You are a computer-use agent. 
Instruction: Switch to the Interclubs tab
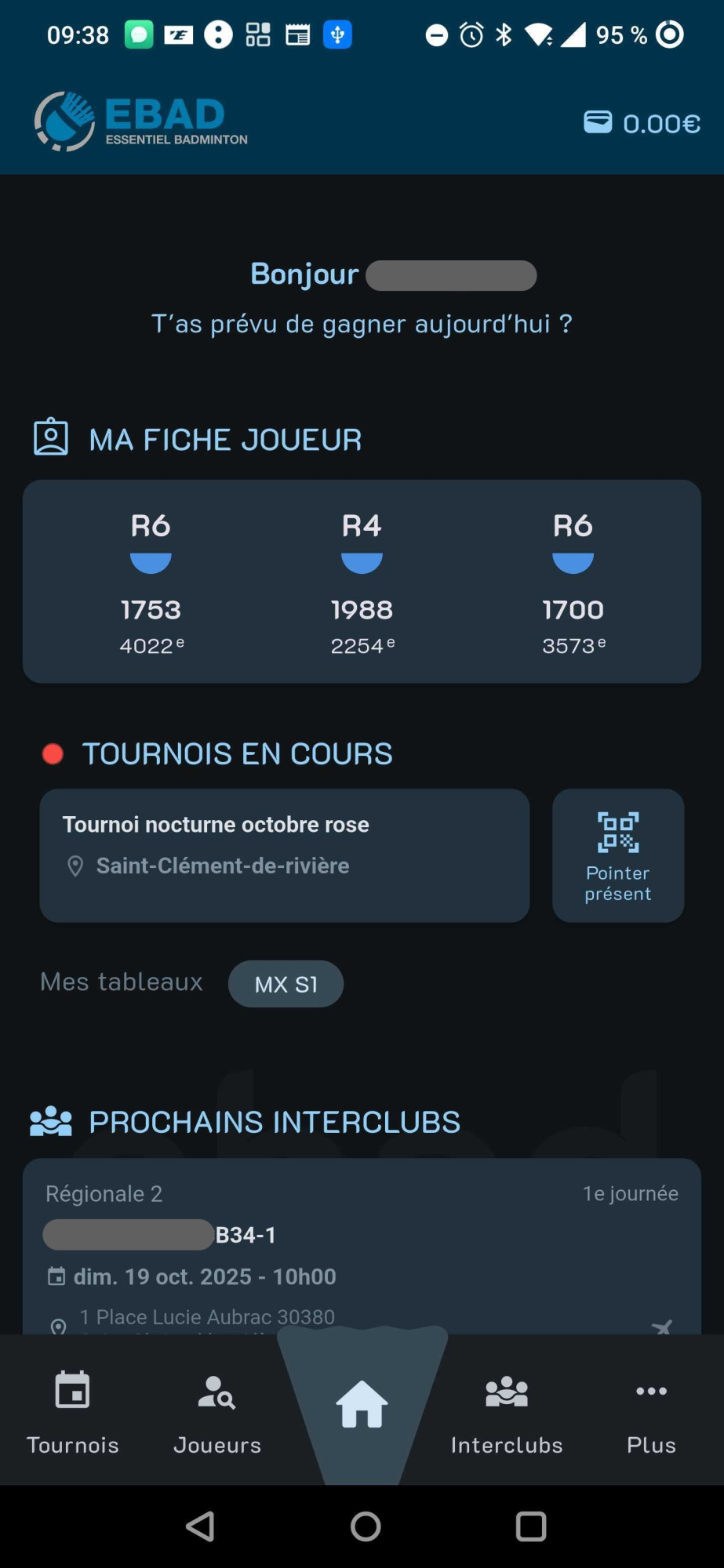pyautogui.click(x=507, y=1412)
